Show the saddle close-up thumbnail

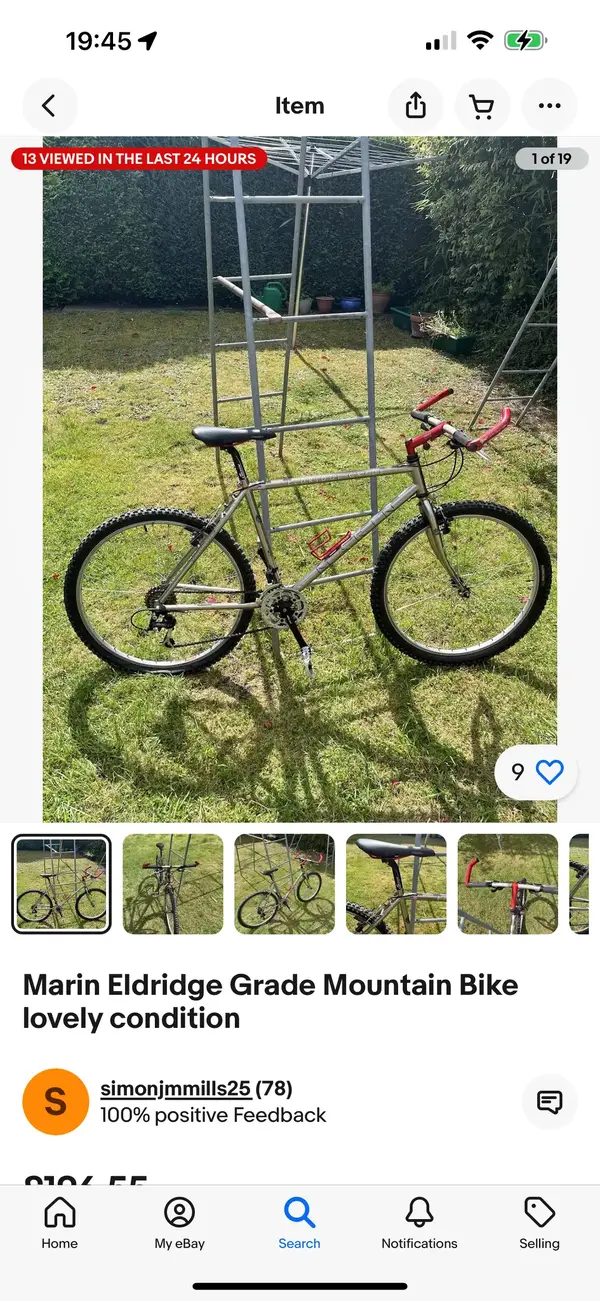[x=396, y=884]
